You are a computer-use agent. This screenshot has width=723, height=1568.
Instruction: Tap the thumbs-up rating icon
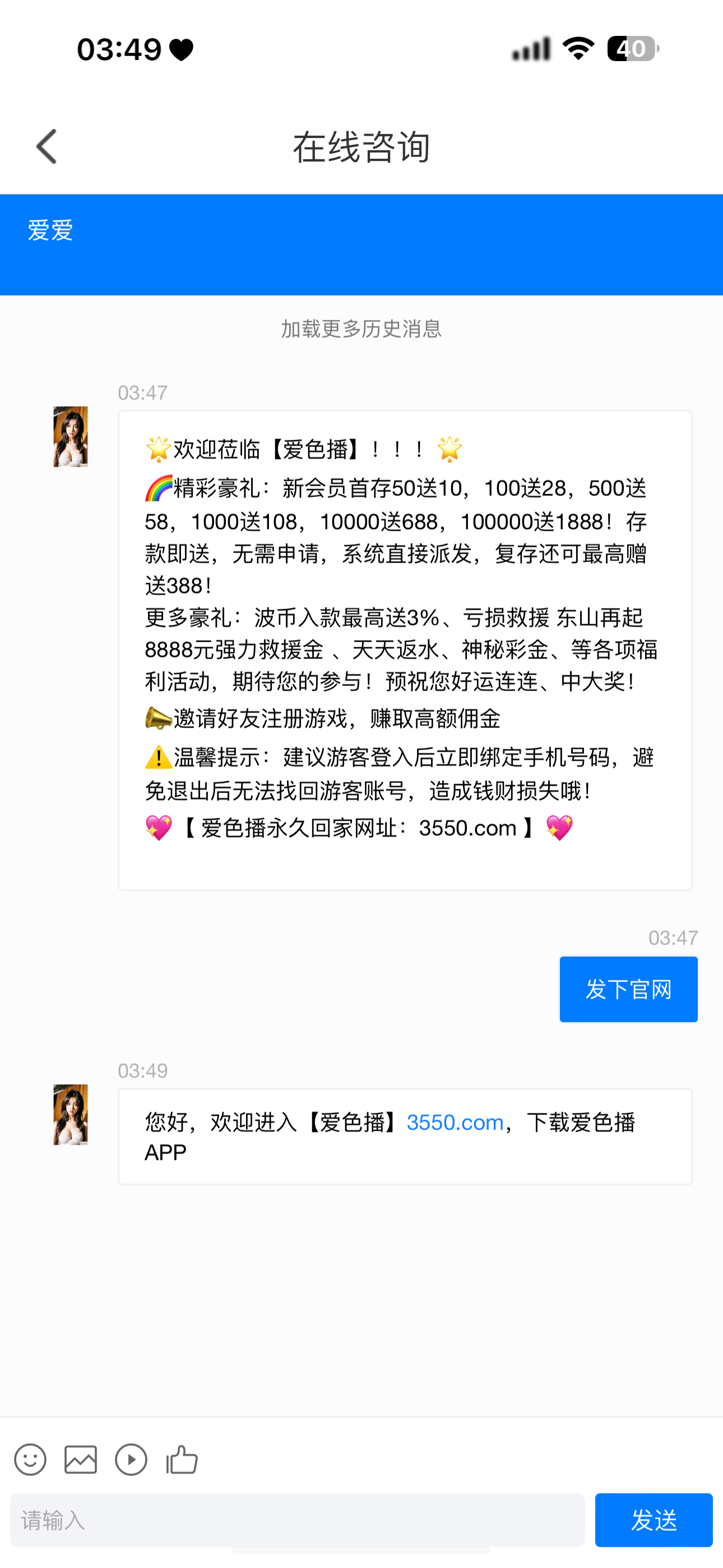[182, 1460]
